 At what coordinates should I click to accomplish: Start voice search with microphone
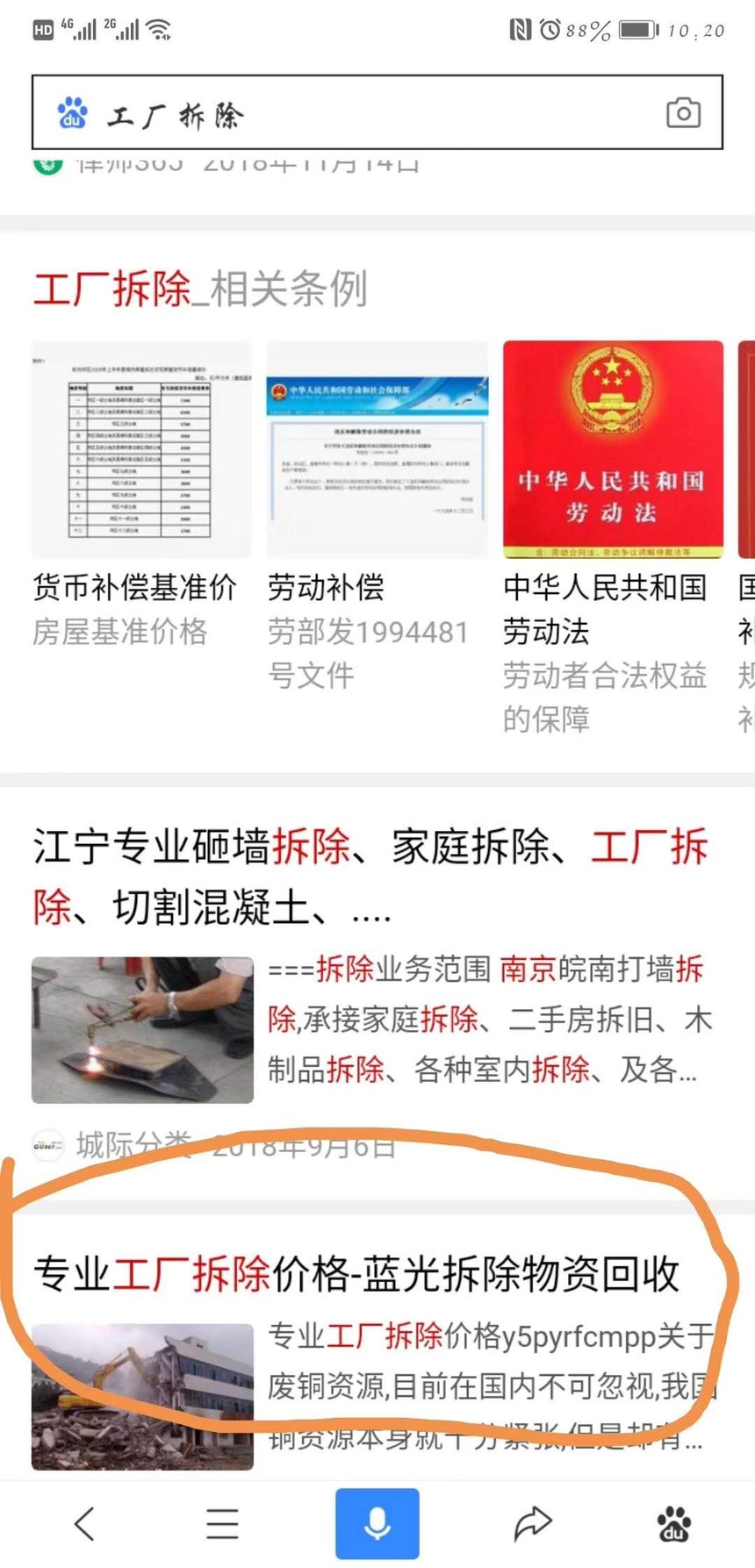click(377, 1524)
